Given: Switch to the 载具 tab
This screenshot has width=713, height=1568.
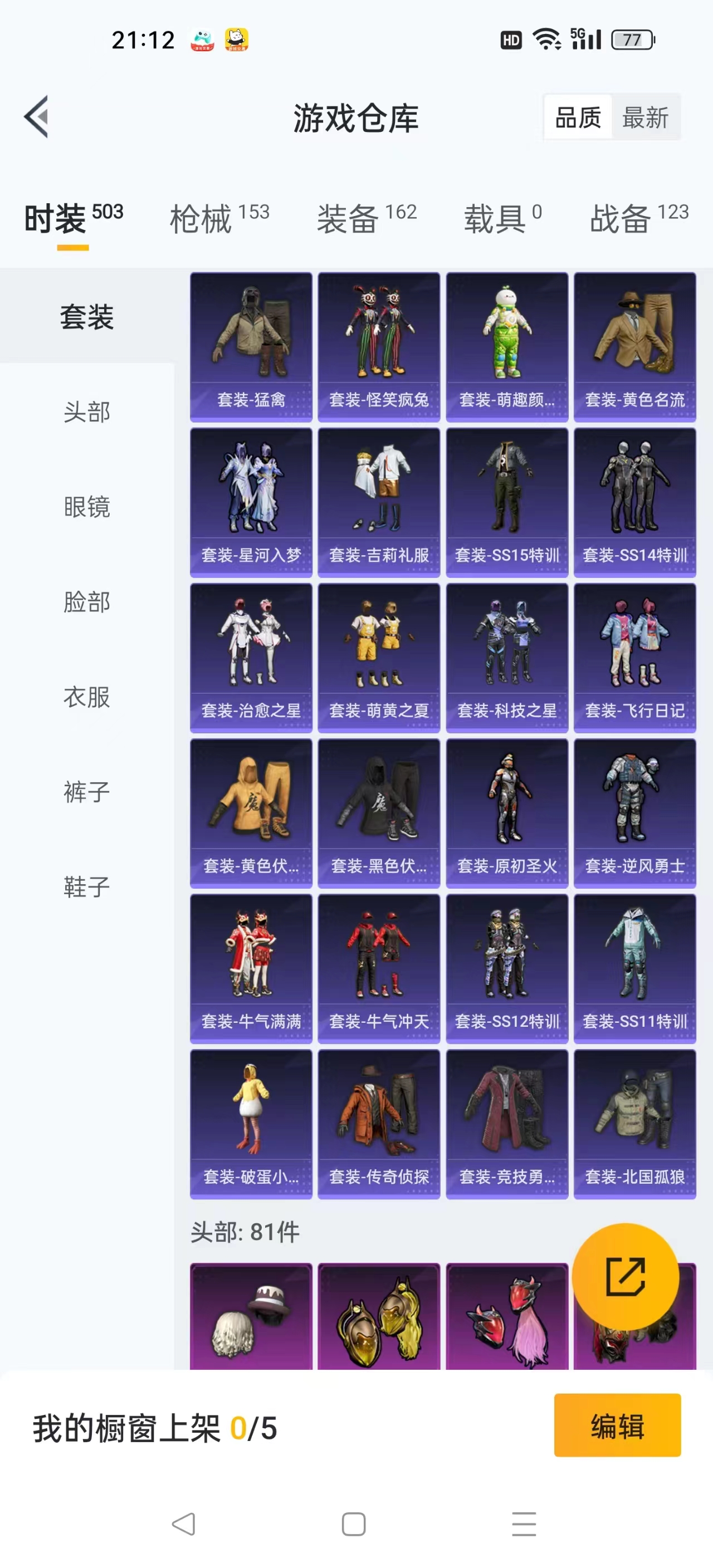Looking at the screenshot, I should (503, 218).
